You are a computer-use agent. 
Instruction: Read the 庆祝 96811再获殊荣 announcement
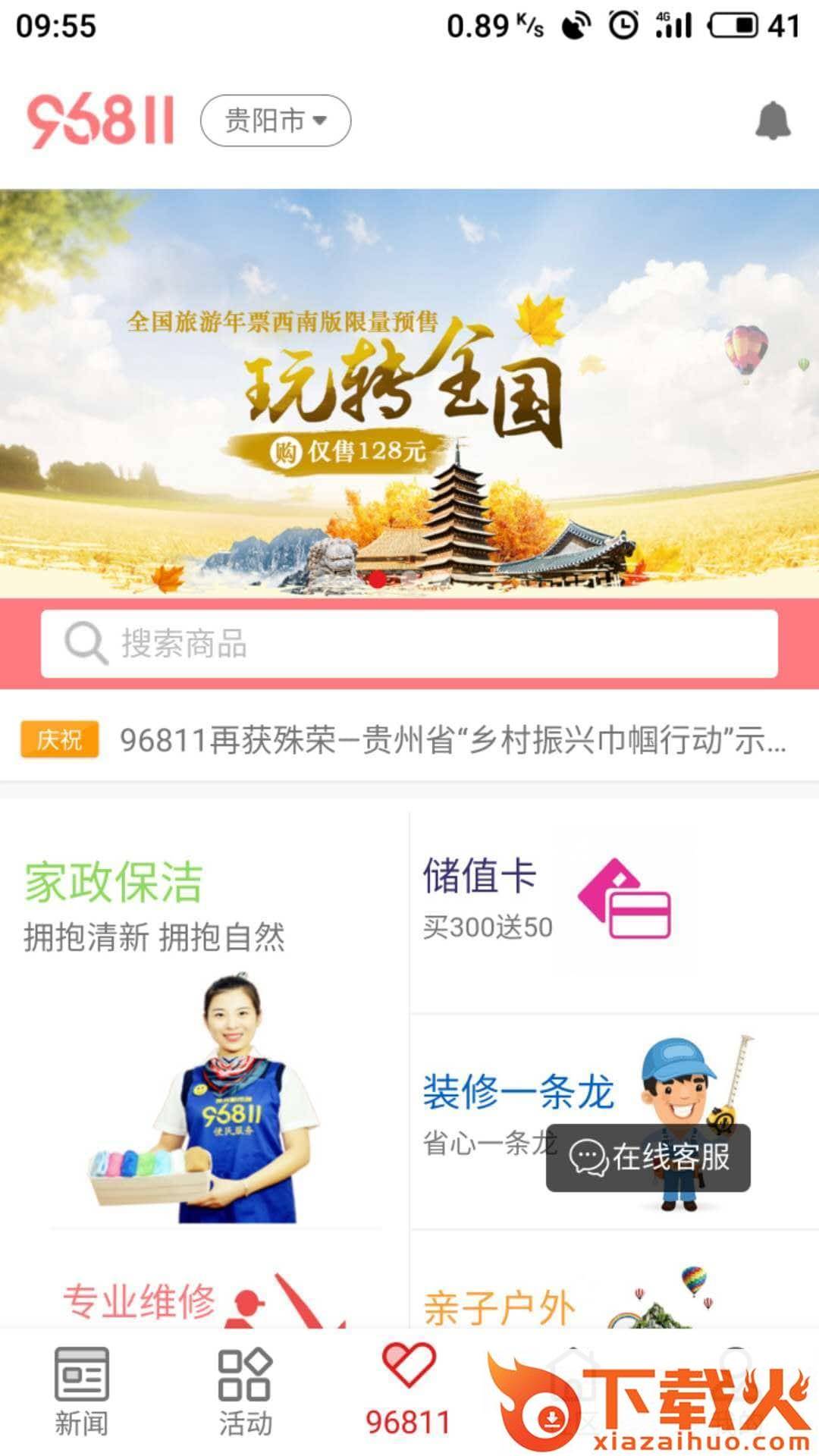pos(451,741)
